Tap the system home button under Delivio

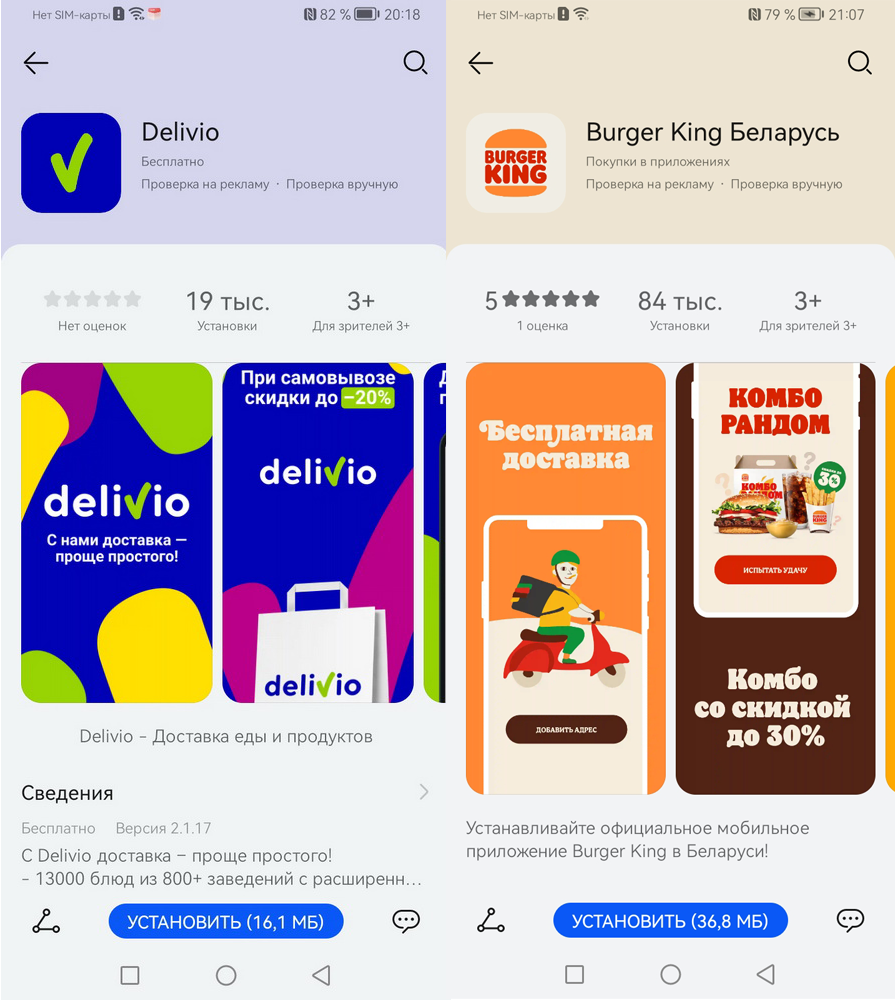pos(226,974)
